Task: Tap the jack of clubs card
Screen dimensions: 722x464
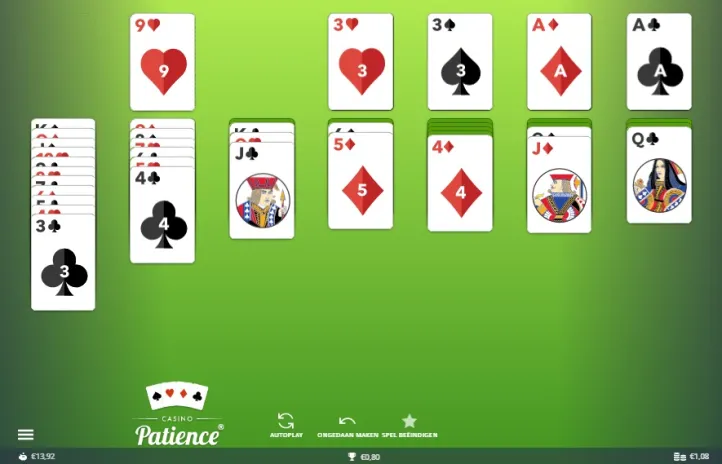Action: (262, 194)
